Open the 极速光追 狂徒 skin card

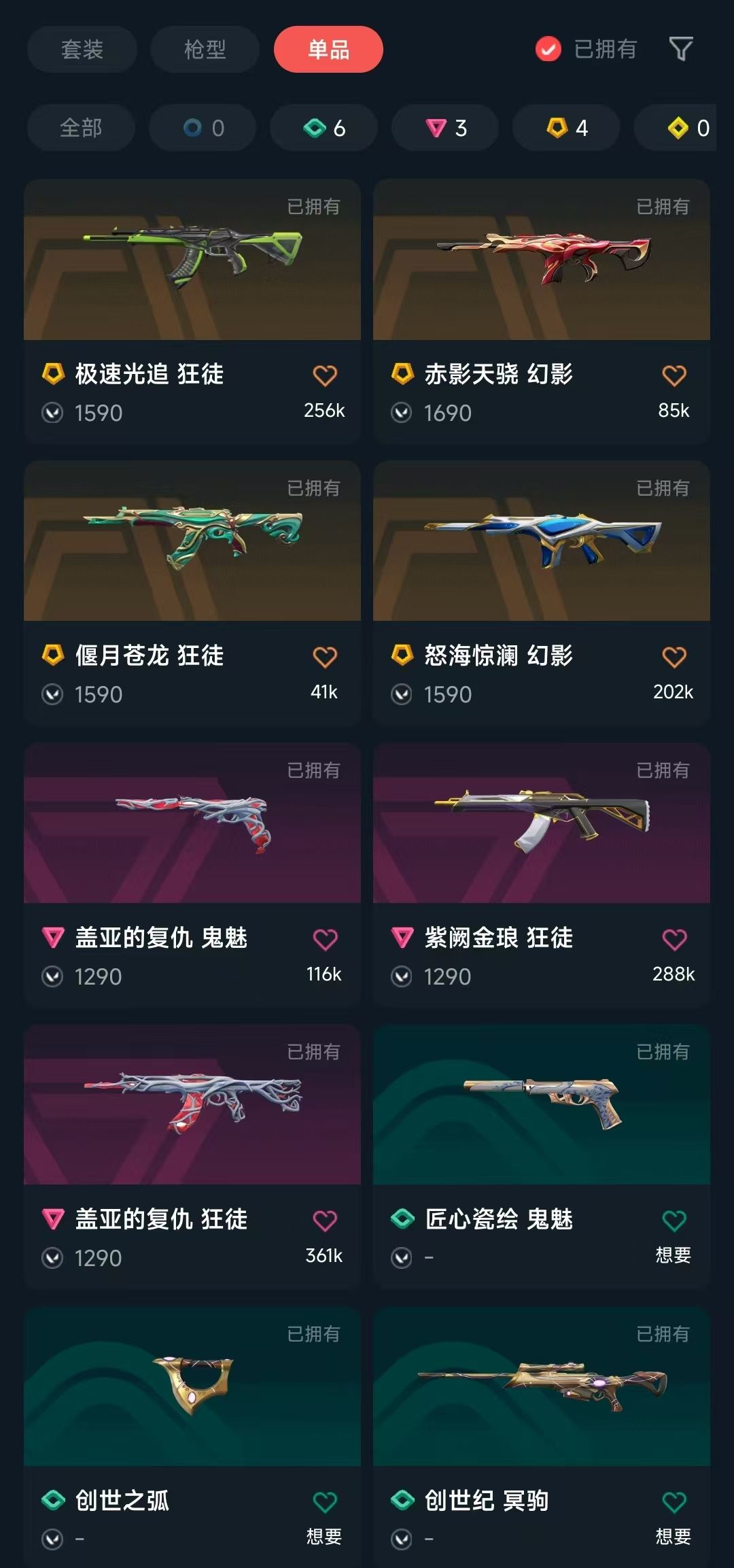click(x=192, y=311)
